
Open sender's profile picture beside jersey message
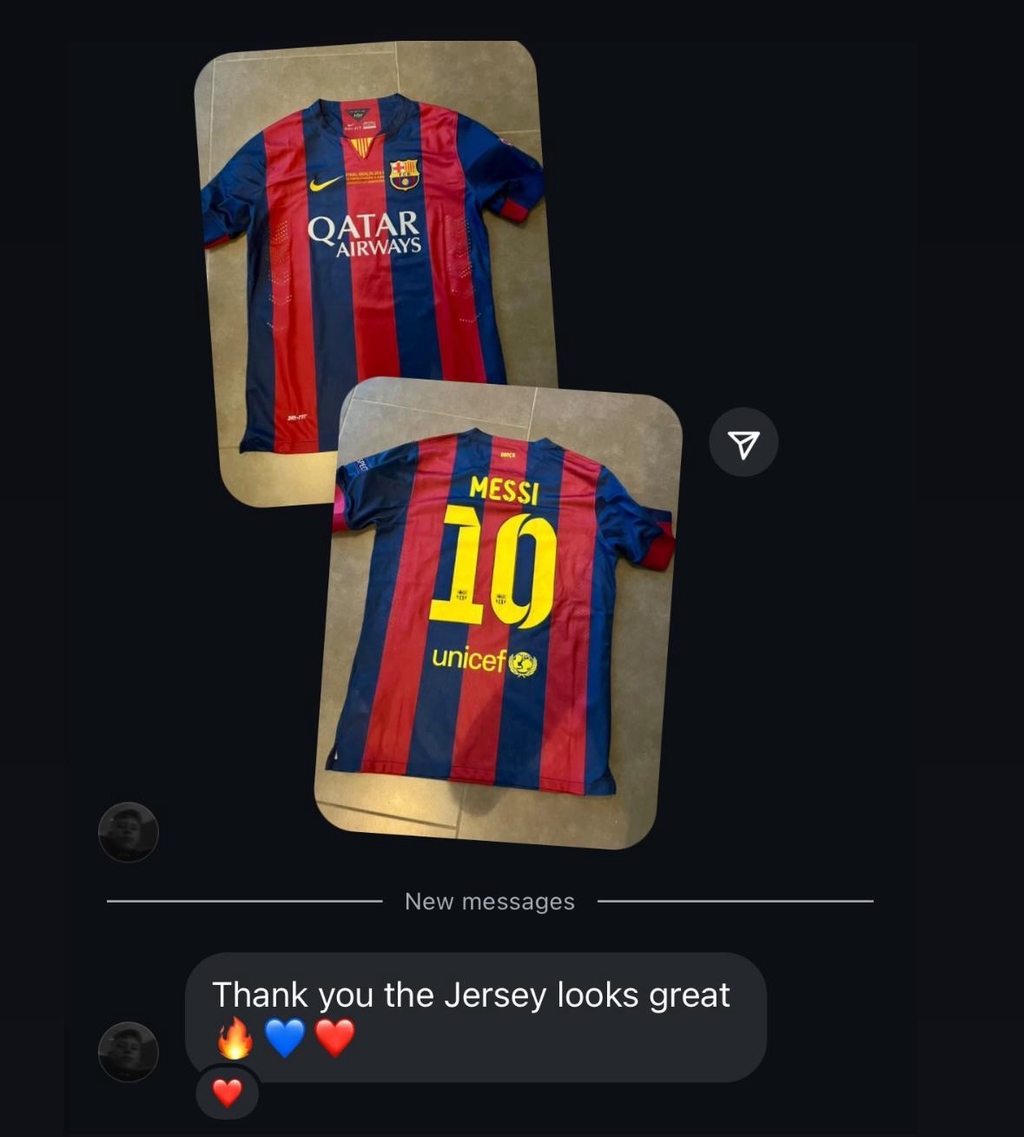pos(128,832)
